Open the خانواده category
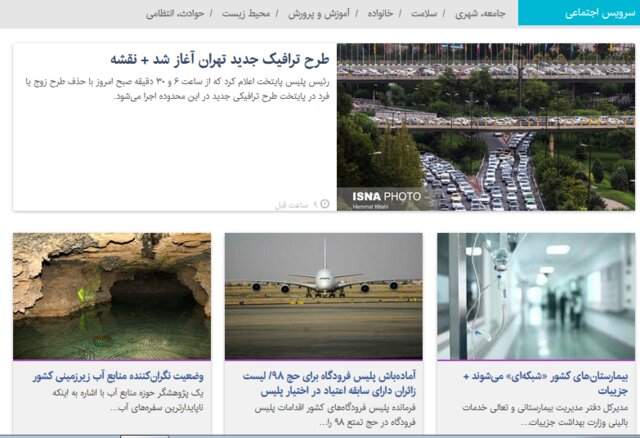 pos(372,14)
